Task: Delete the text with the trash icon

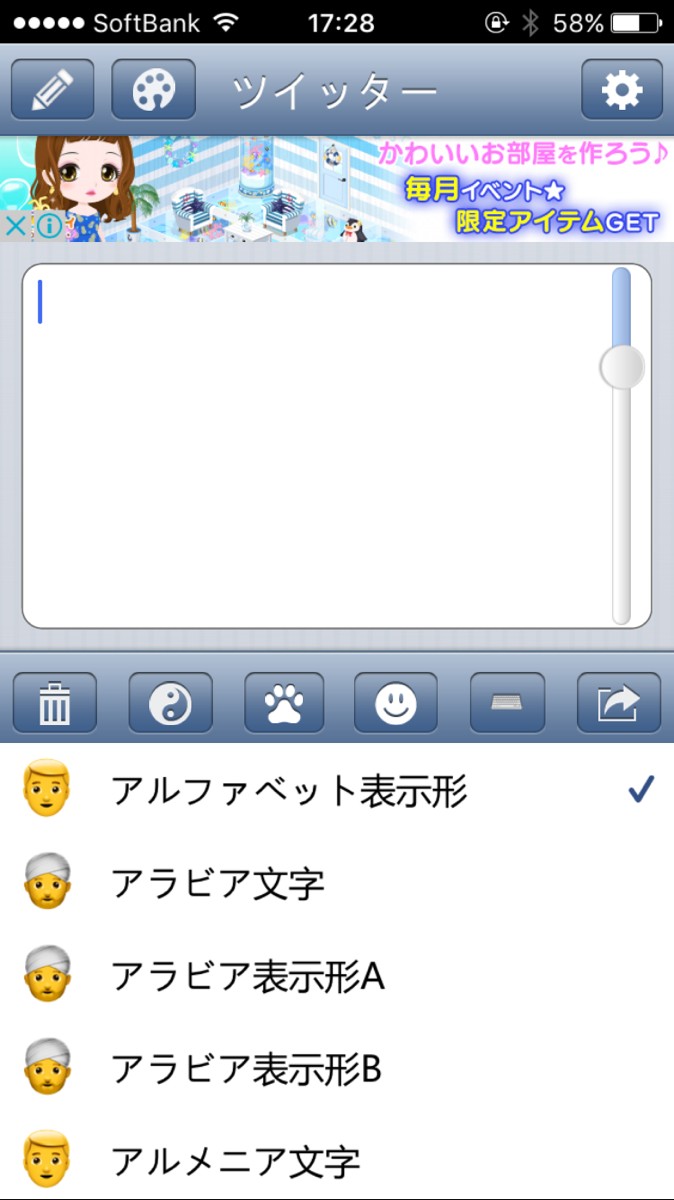Action: click(55, 704)
